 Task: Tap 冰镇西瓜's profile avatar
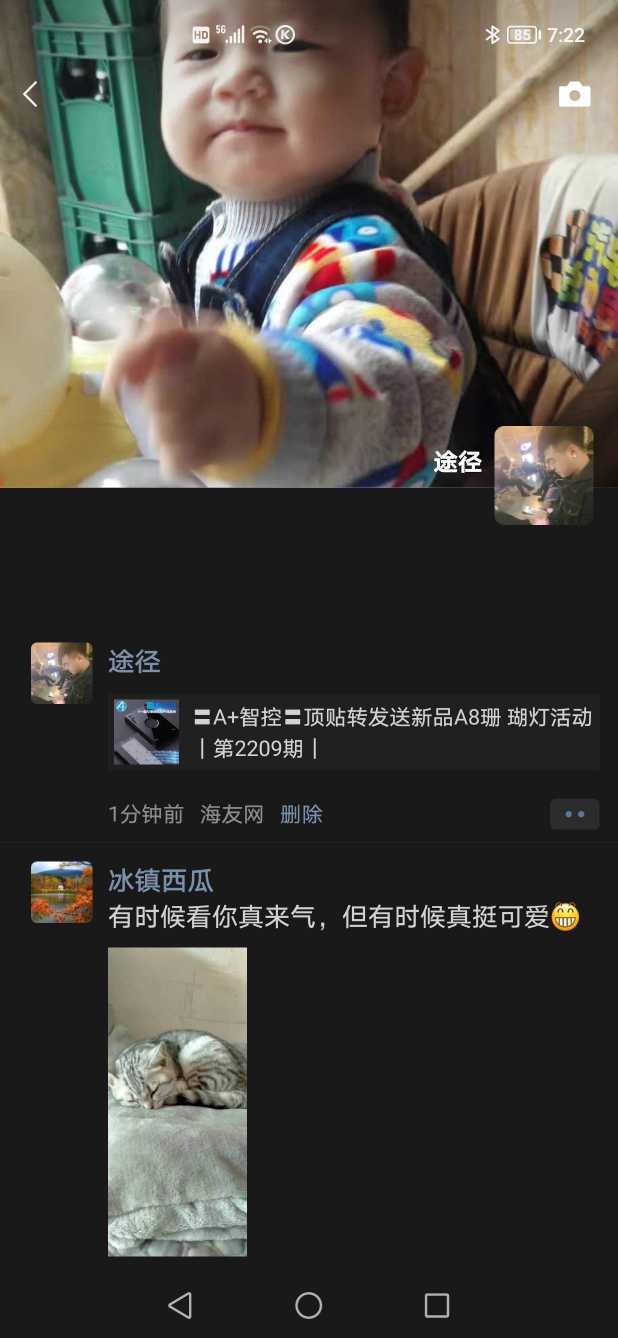(x=62, y=892)
